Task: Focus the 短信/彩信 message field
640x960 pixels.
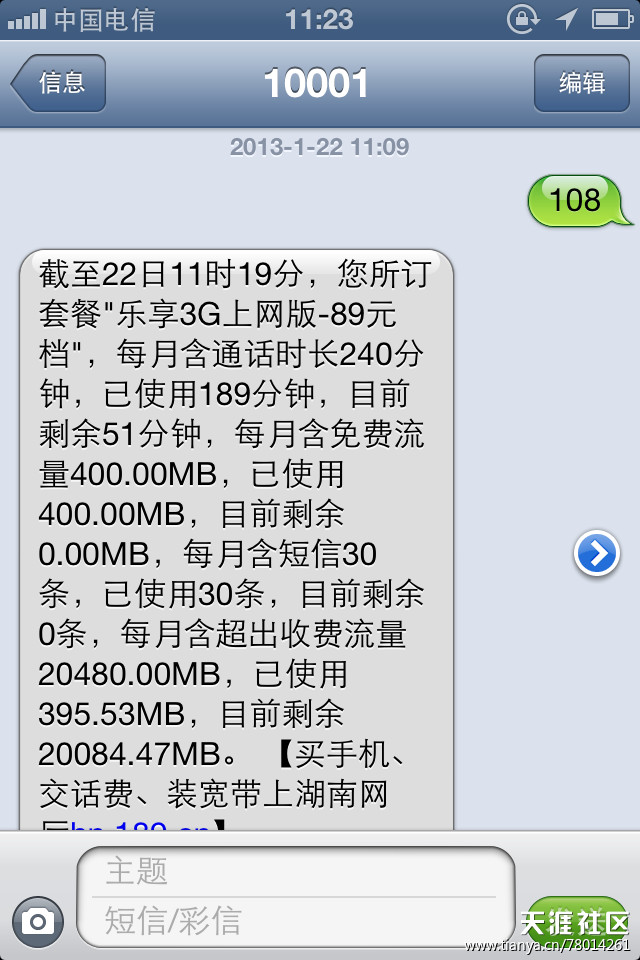Action: click(295, 919)
